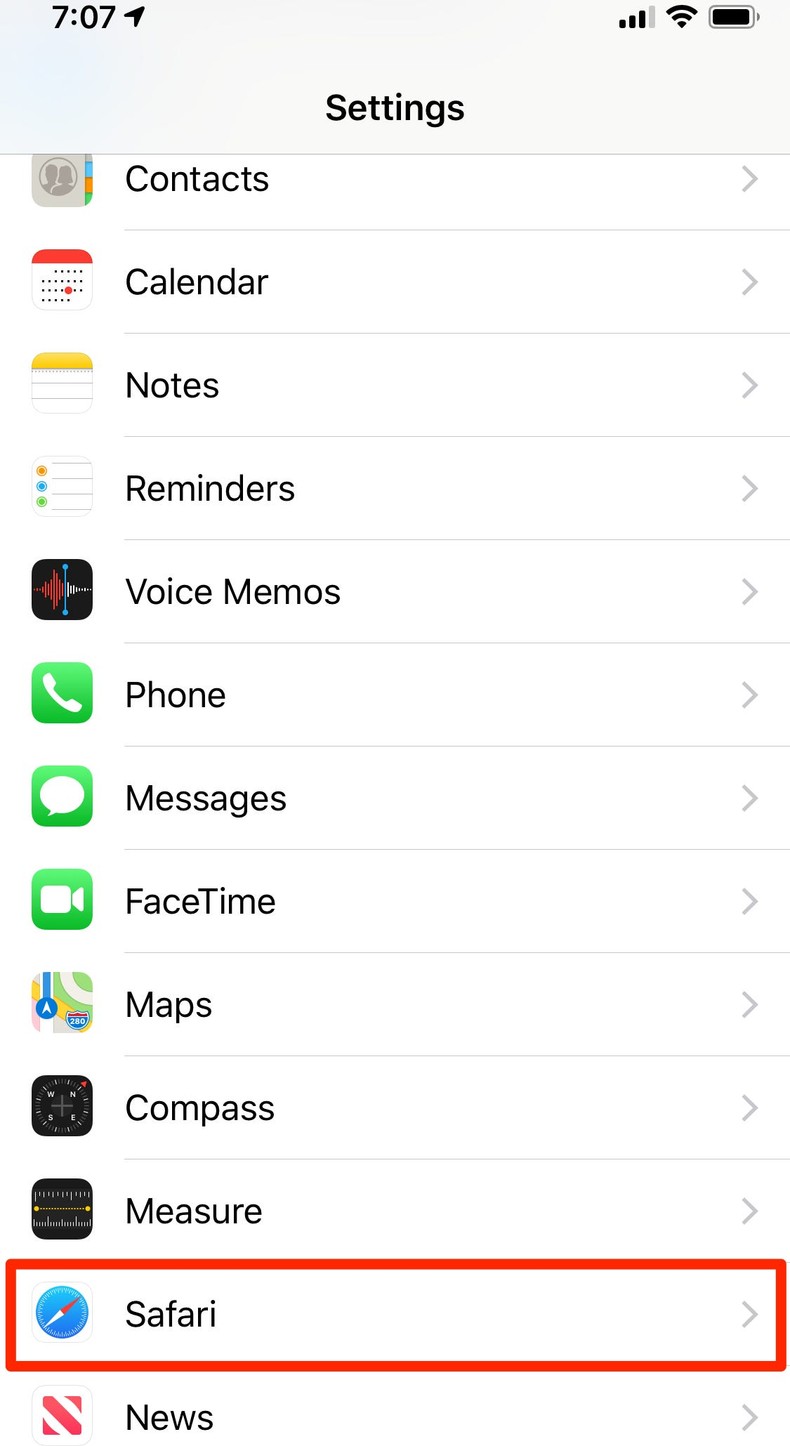This screenshot has height=1446, width=790.
Task: Tap the Compass app icon
Action: click(x=61, y=1105)
